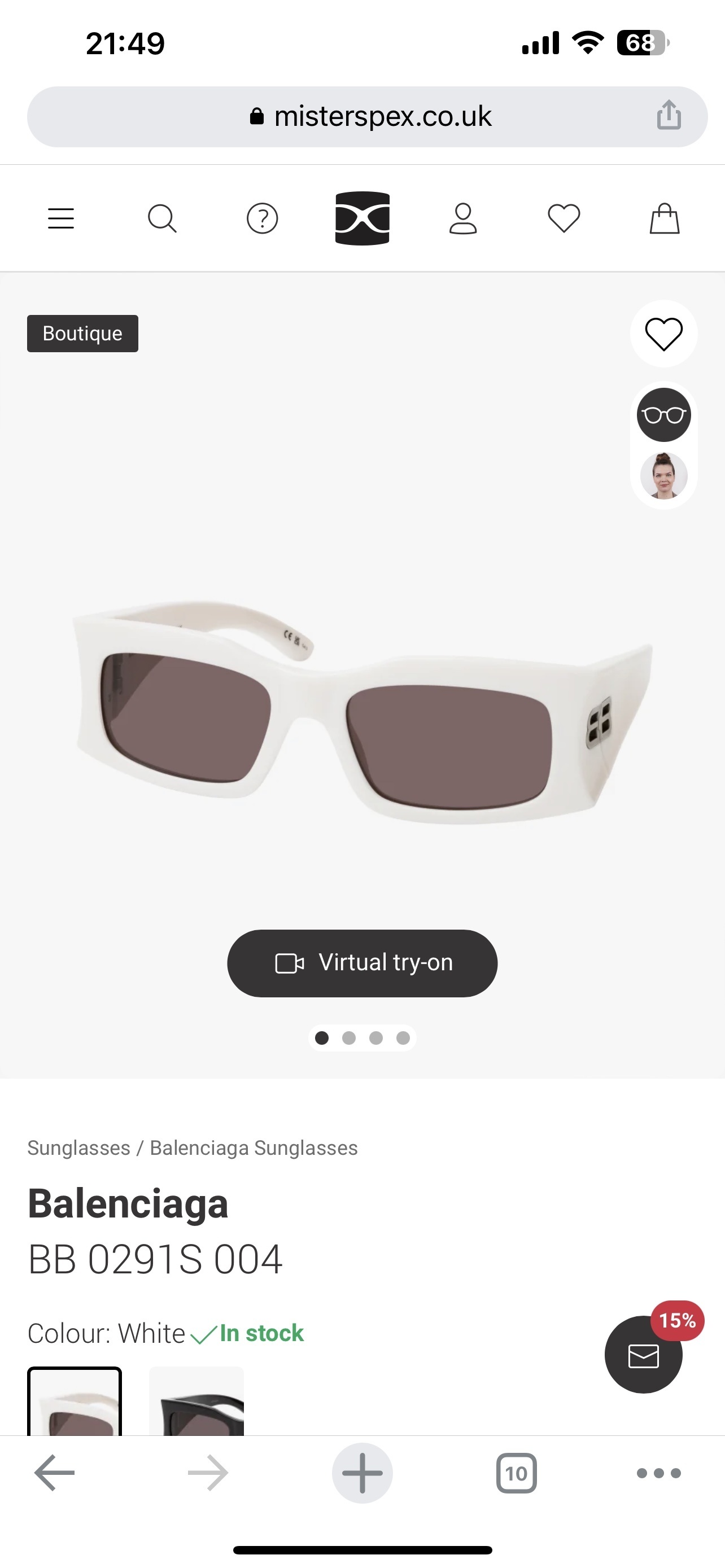Open the account profile
Viewport: 725px width, 1568px height.
[462, 218]
